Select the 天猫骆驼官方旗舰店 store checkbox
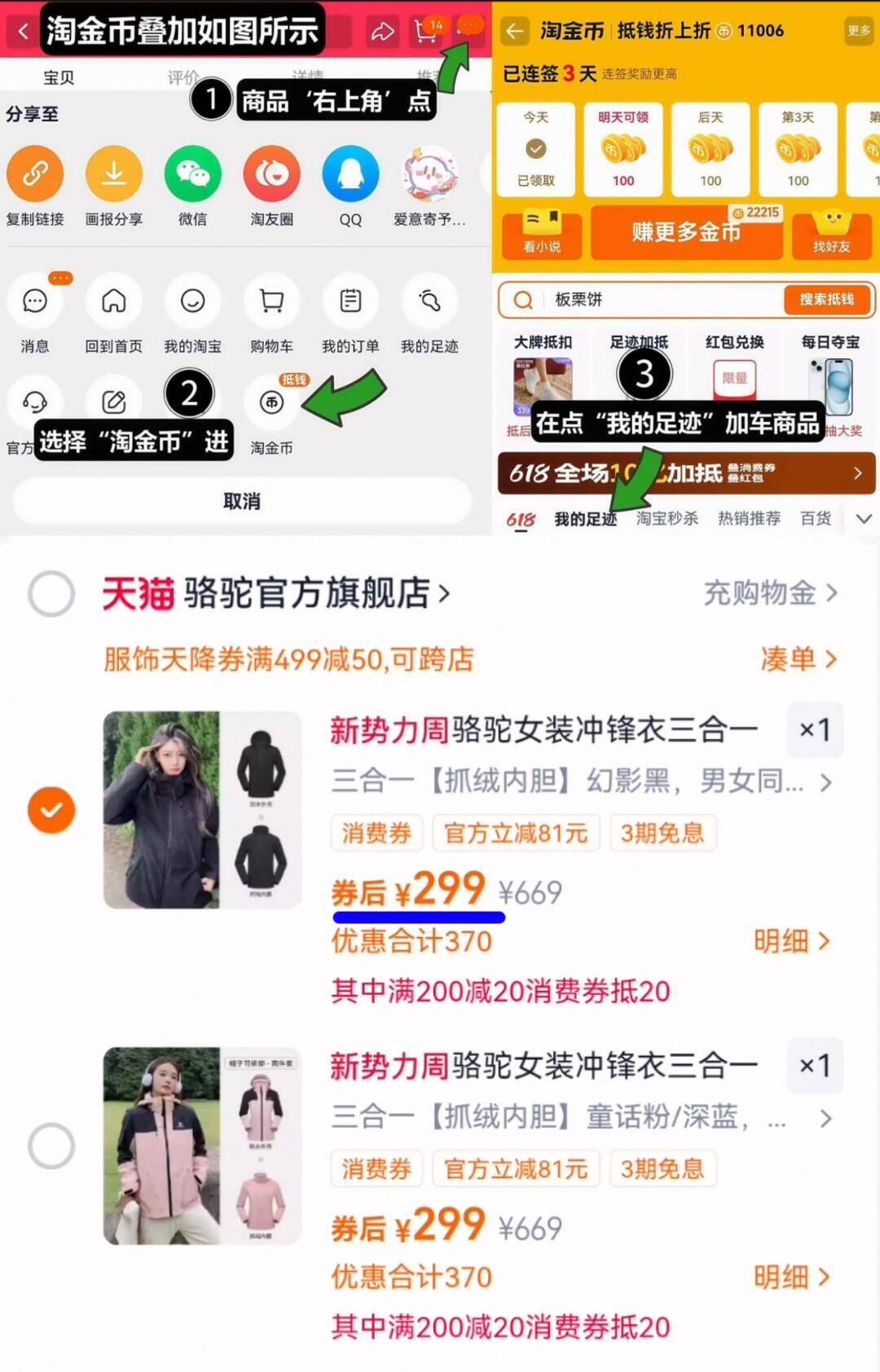 click(x=52, y=594)
